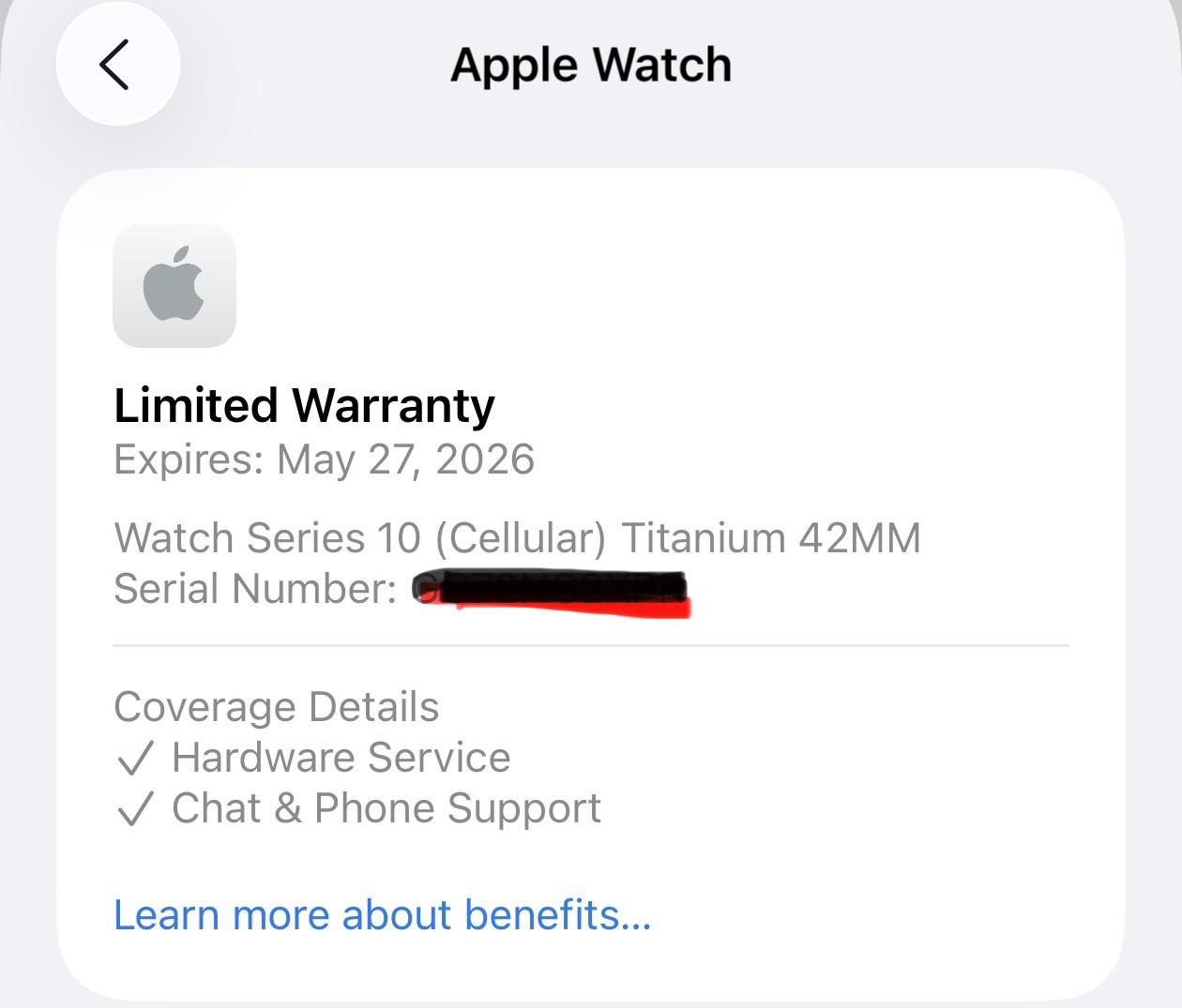Viewport: 1182px width, 1008px height.
Task: Open Learn more about benefits link
Action: 382,914
